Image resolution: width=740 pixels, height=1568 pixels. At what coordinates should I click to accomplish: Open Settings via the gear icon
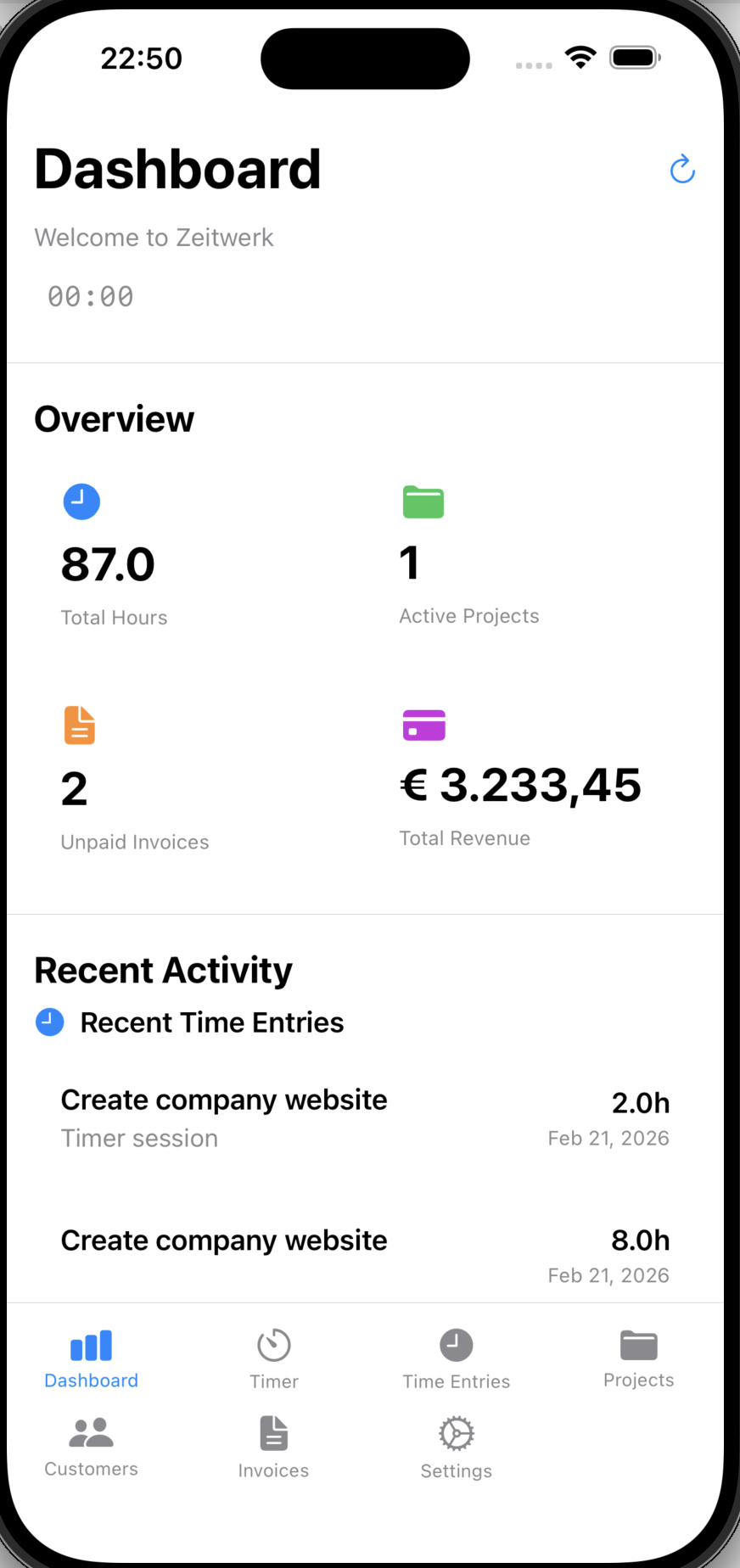tap(456, 1432)
